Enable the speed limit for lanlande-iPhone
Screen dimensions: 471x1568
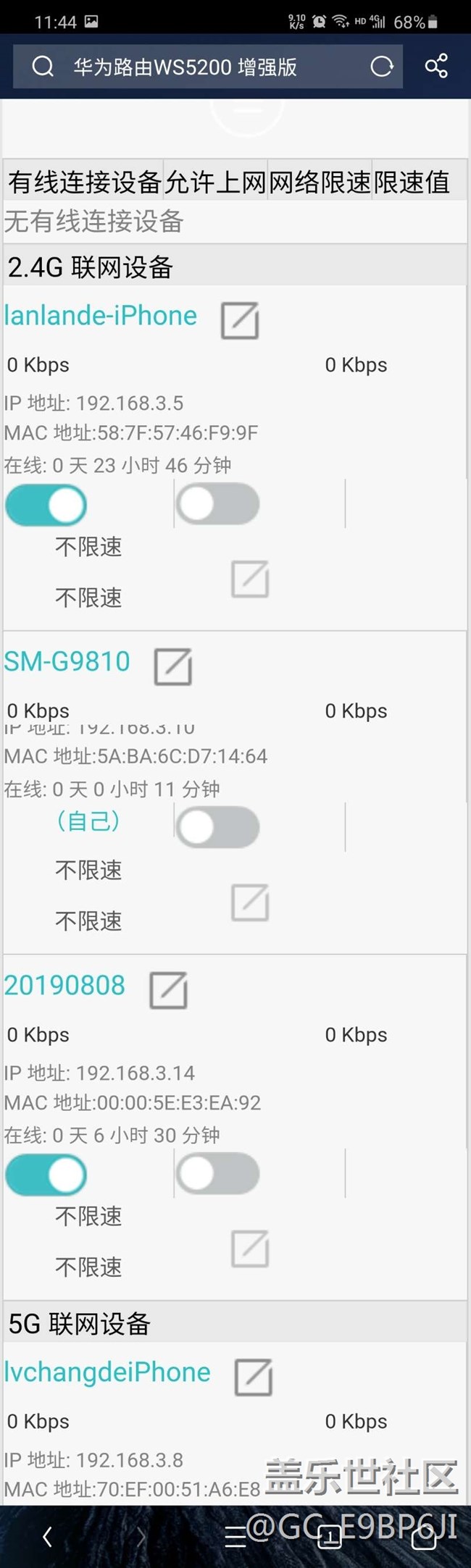pyautogui.click(x=217, y=504)
